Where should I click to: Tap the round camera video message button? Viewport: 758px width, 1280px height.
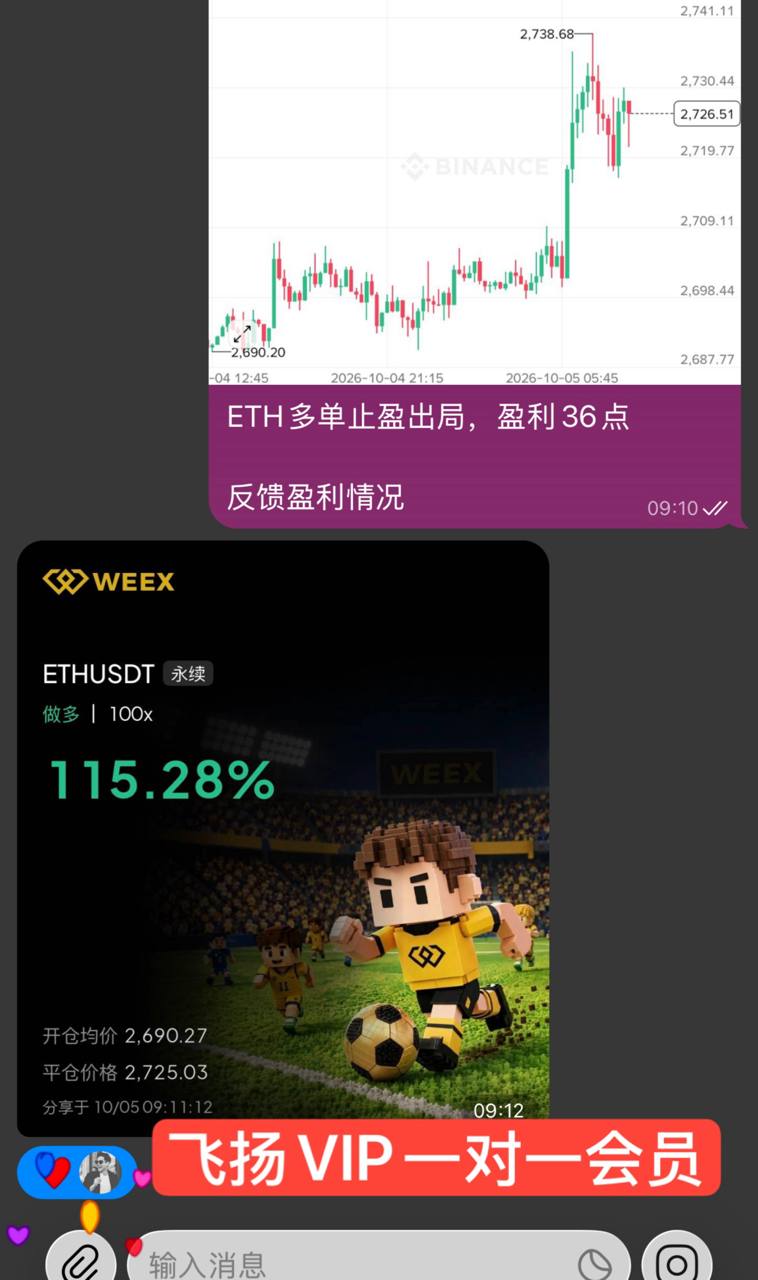[677, 1258]
